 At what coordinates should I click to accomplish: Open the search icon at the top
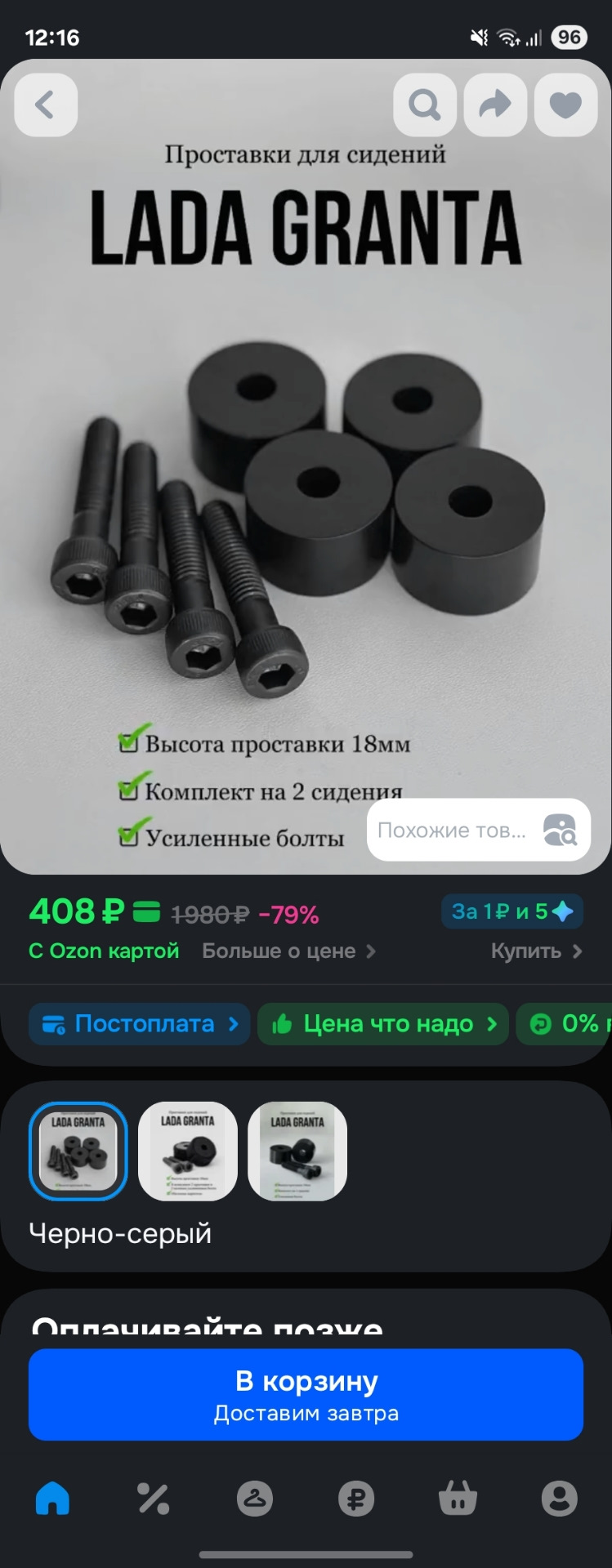click(424, 105)
